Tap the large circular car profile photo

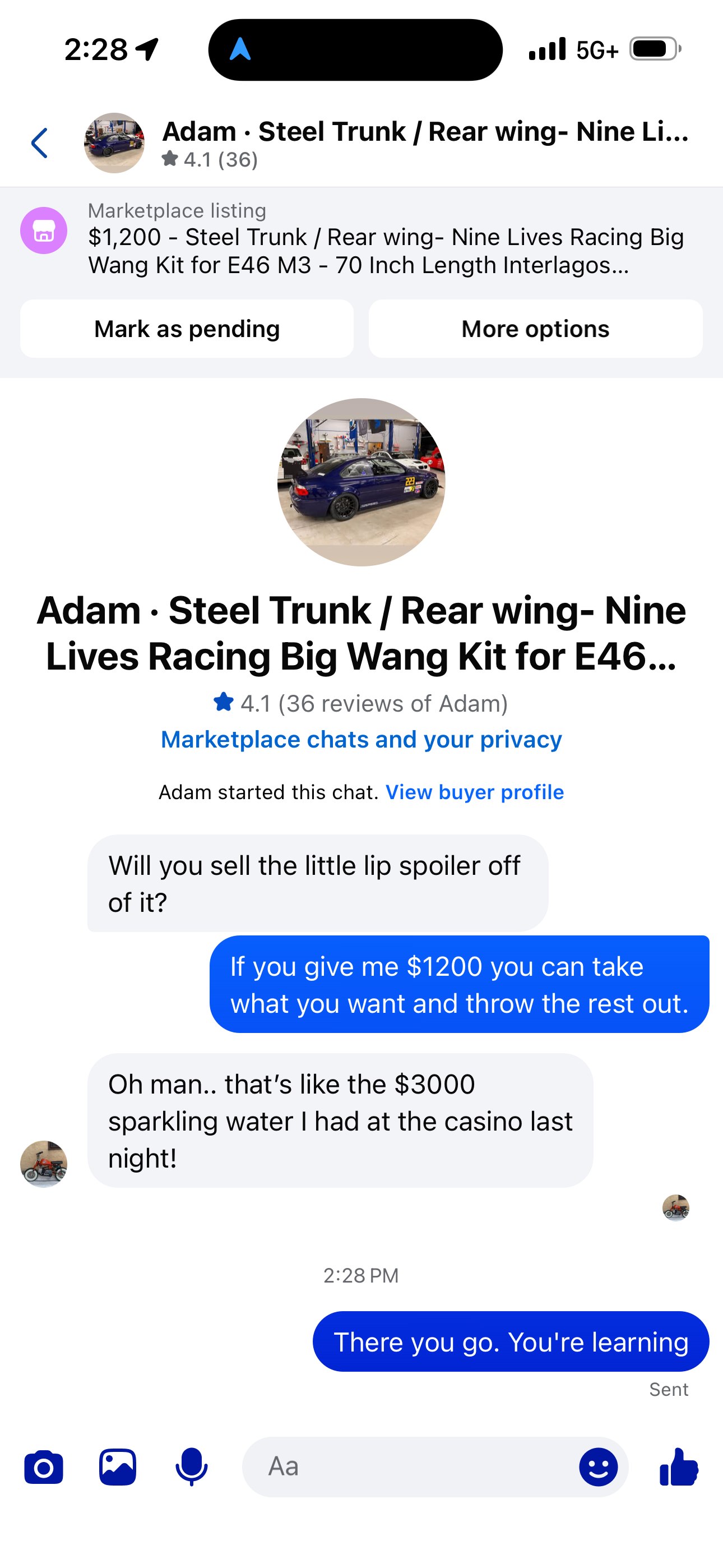tap(361, 481)
